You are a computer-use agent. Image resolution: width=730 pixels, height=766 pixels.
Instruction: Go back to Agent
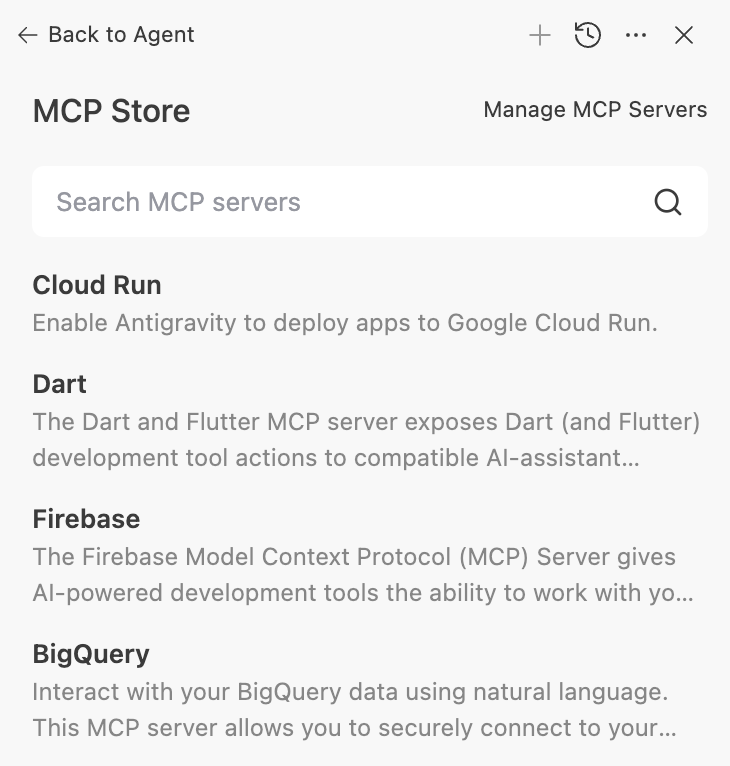[x=106, y=35]
